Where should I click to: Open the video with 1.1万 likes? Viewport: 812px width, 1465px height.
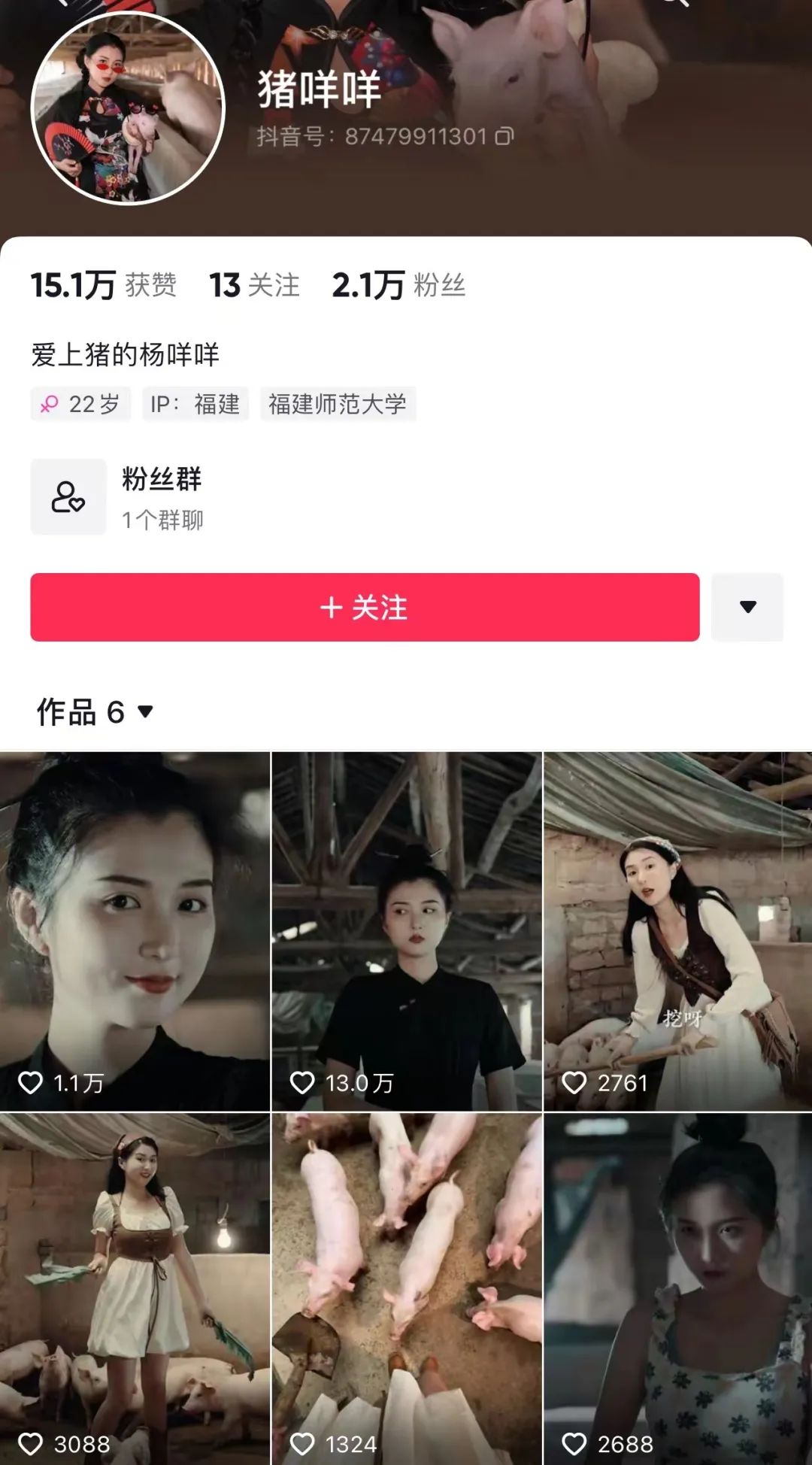click(x=135, y=931)
